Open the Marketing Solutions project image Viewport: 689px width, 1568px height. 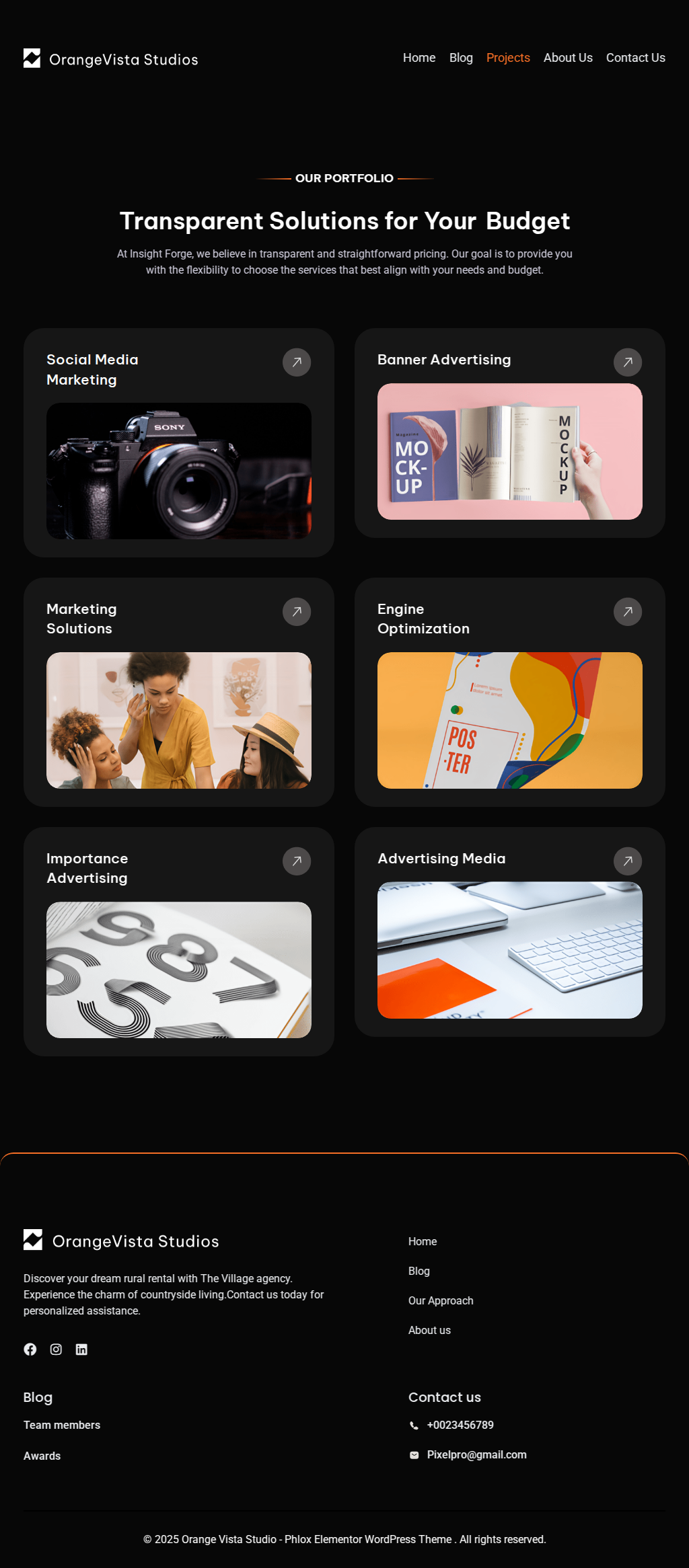coord(178,720)
